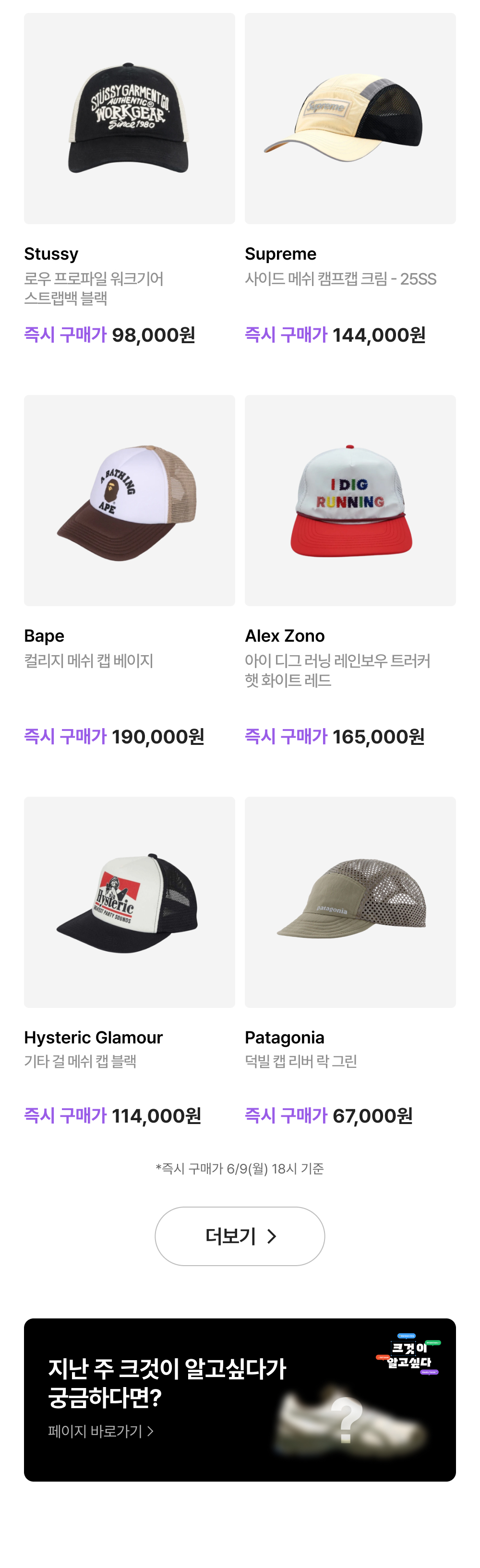Viewport: 480px width, 1568px height.
Task: Open the Bape college mesh cap item
Action: coord(129,500)
